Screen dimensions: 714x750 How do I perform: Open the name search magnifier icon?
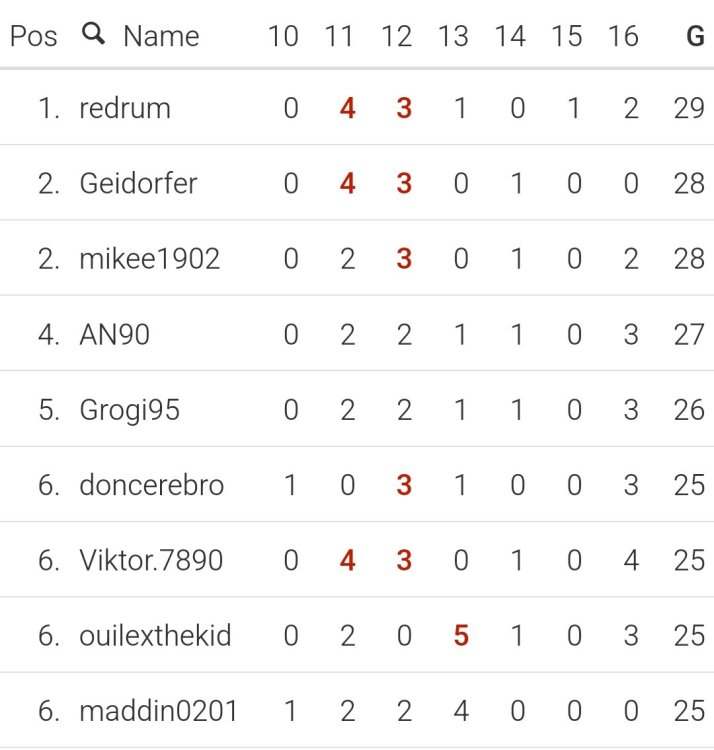93,36
